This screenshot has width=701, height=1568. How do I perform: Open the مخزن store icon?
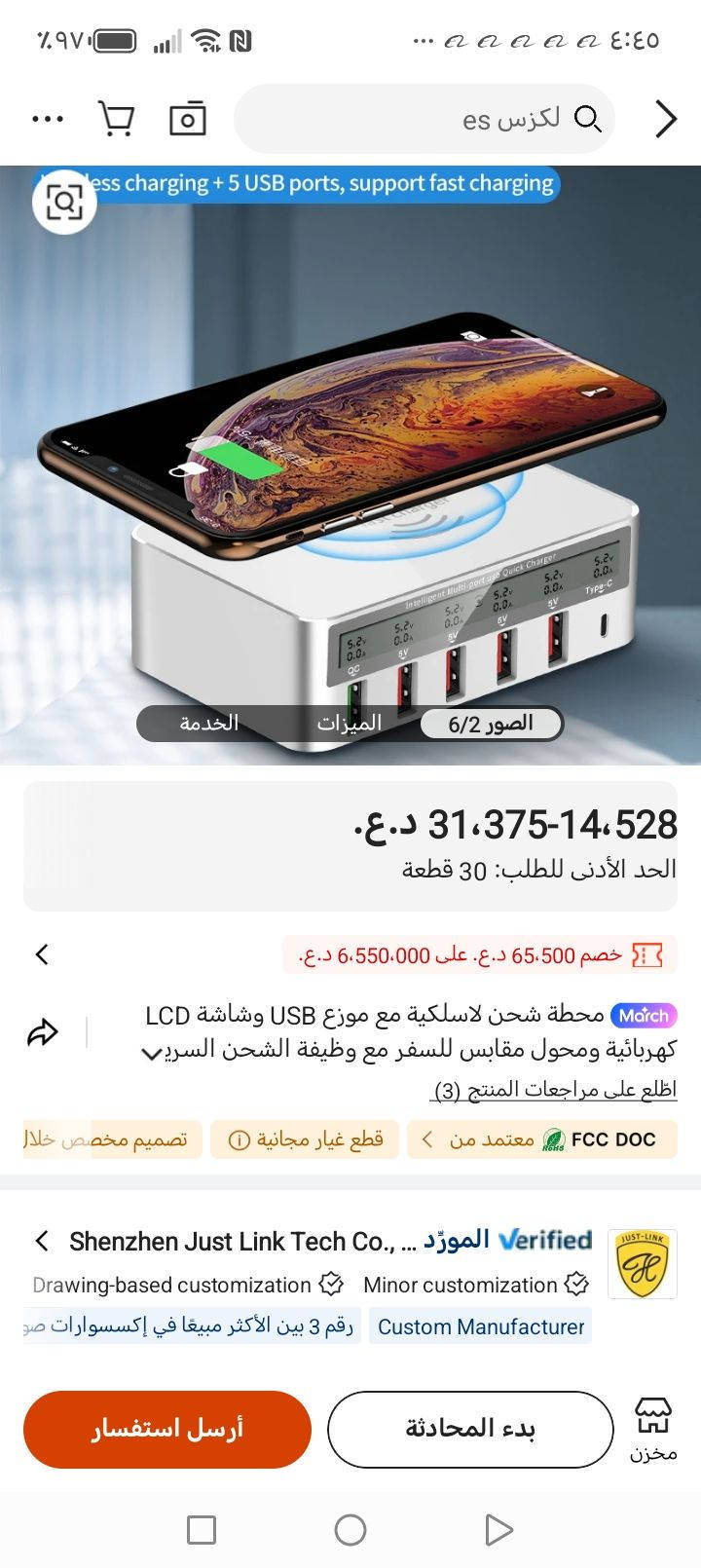[652, 1429]
